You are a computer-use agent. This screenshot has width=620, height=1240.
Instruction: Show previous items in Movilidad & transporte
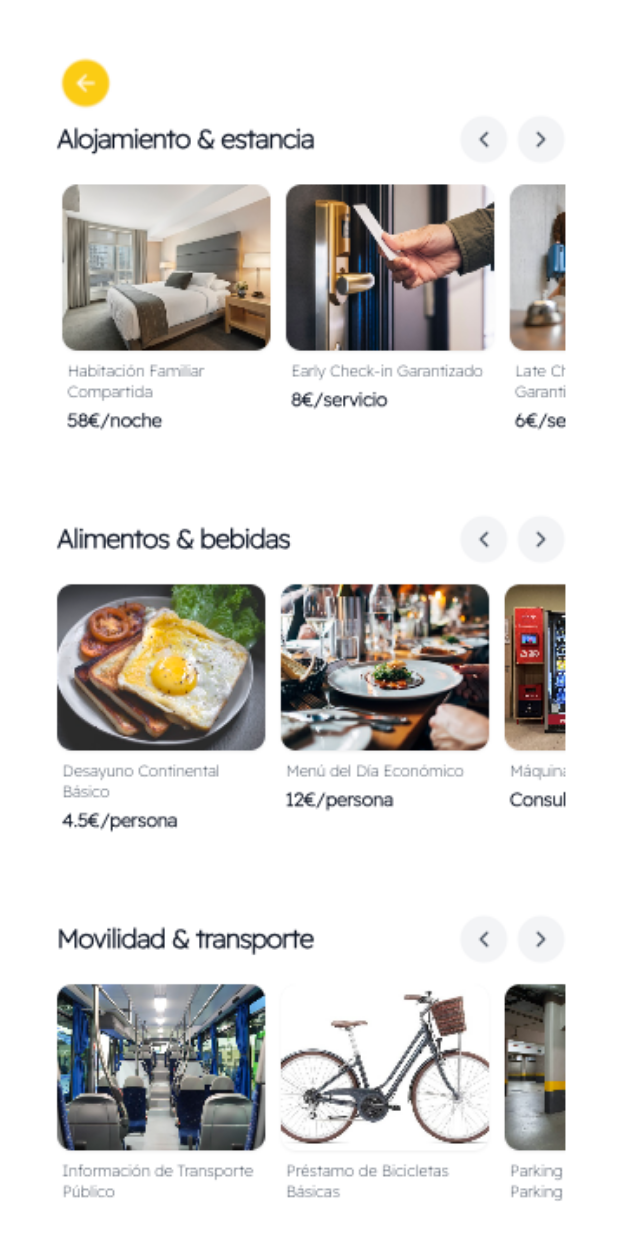[x=484, y=940]
